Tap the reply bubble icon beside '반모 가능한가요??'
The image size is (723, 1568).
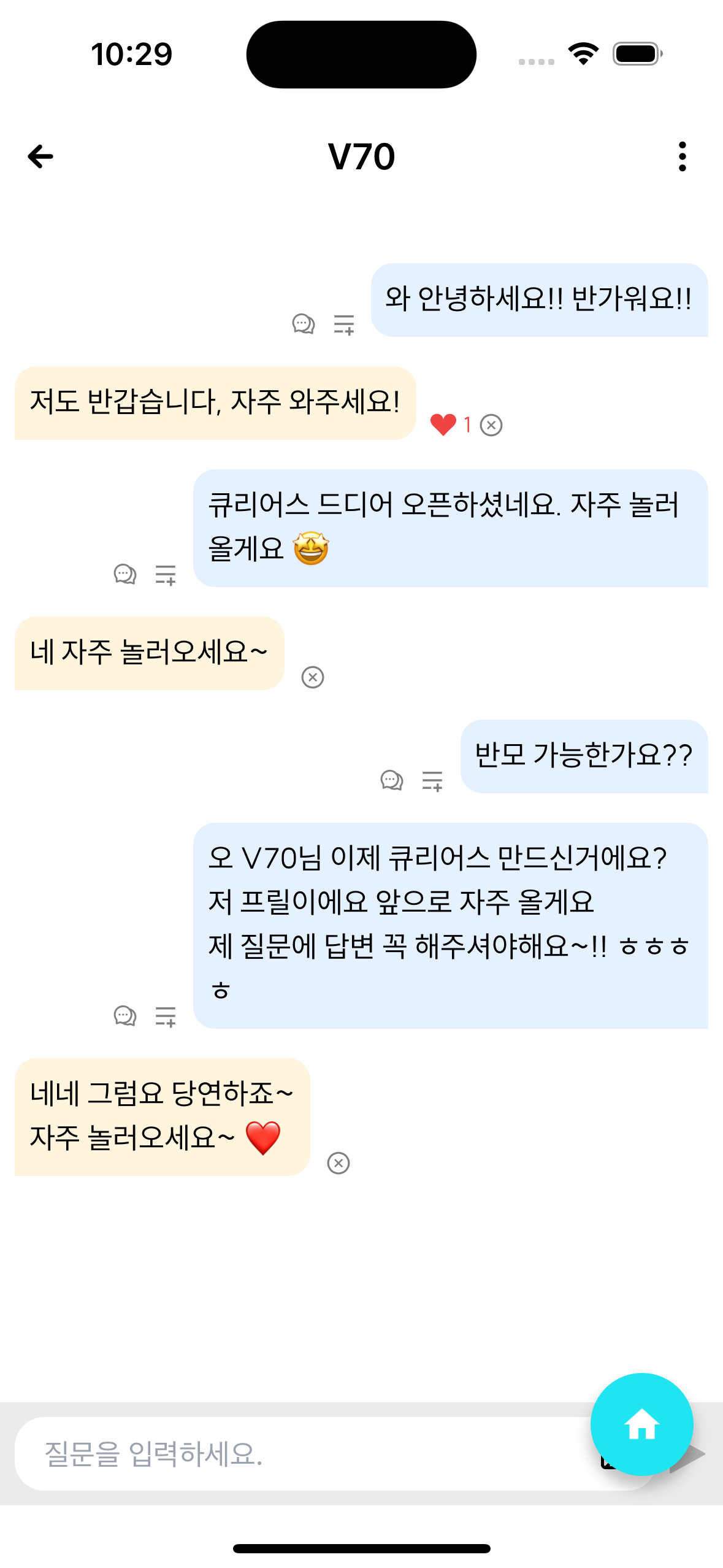pyautogui.click(x=391, y=780)
